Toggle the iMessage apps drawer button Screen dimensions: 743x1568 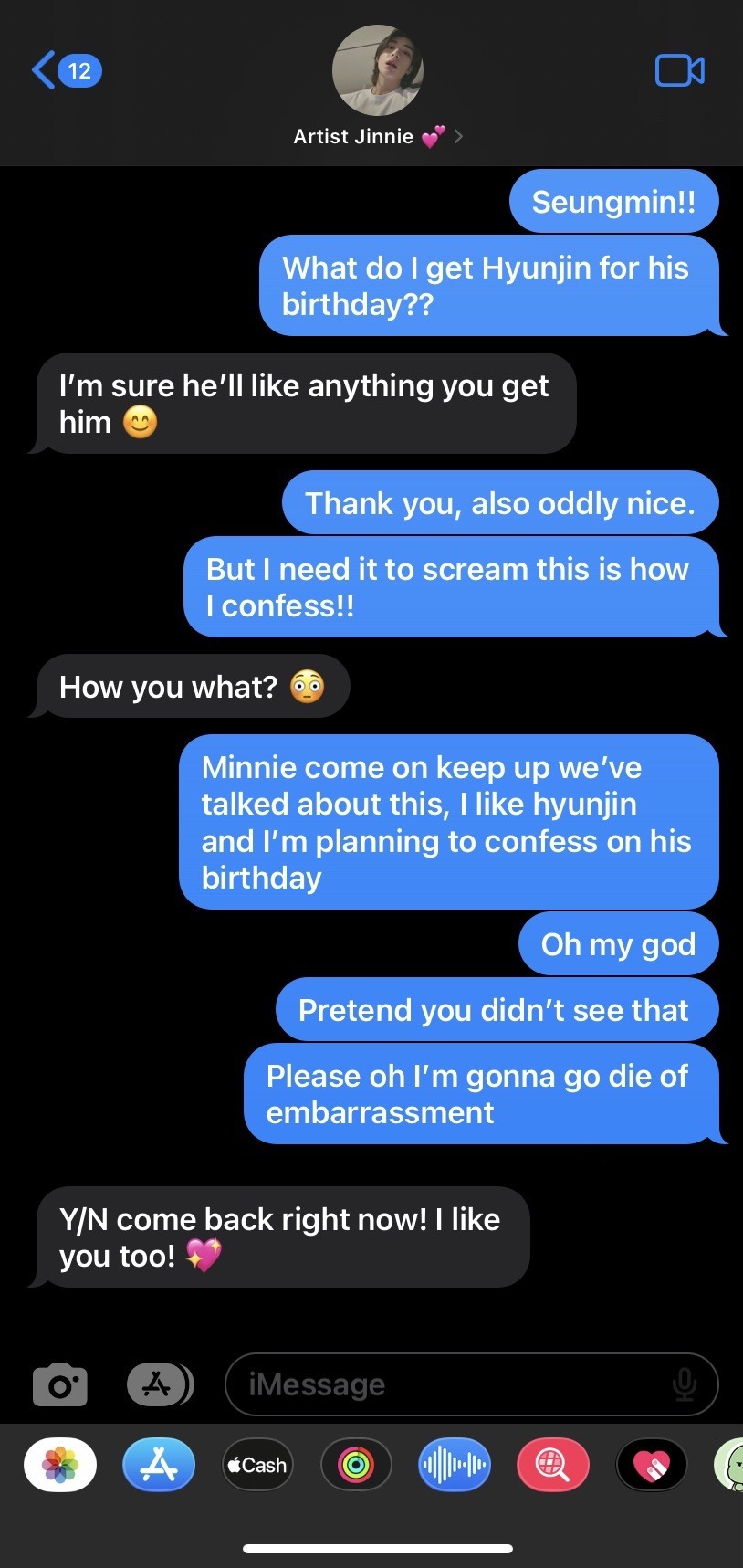click(x=159, y=1384)
